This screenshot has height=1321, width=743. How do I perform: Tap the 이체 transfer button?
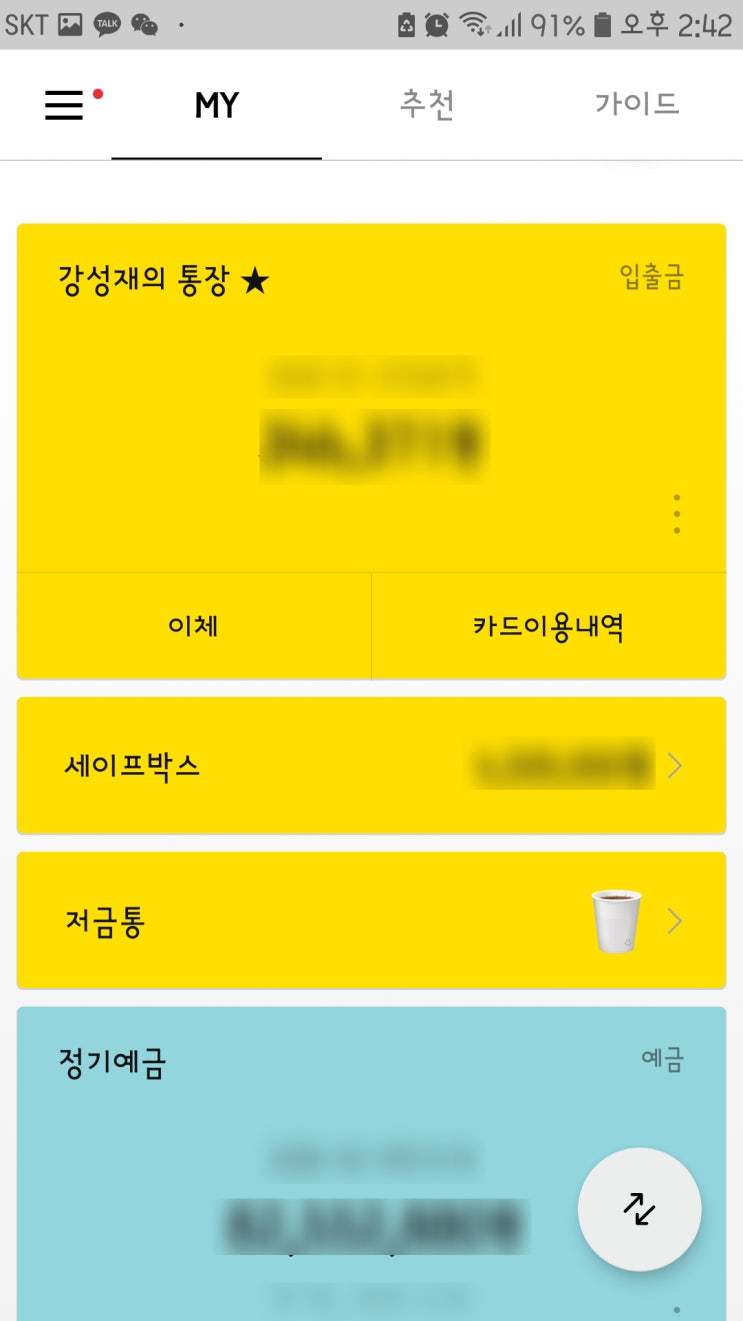tap(194, 627)
